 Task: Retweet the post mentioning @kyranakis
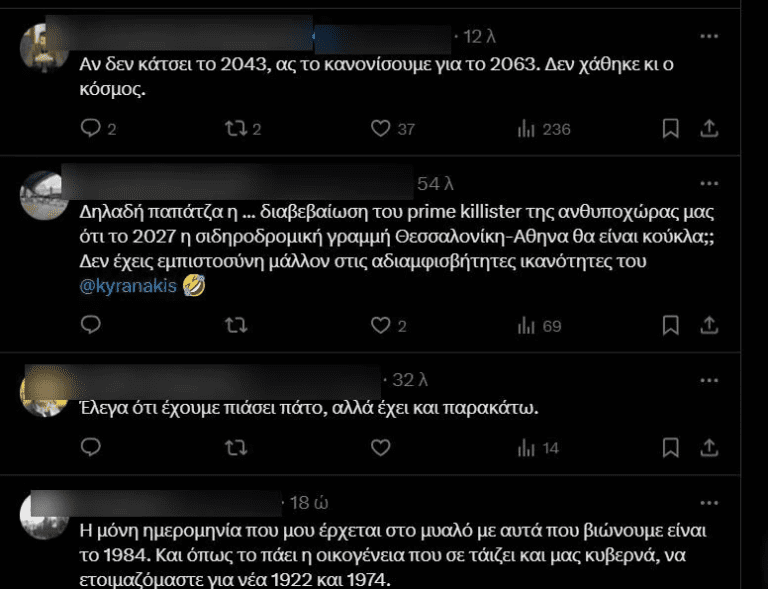pyautogui.click(x=234, y=326)
